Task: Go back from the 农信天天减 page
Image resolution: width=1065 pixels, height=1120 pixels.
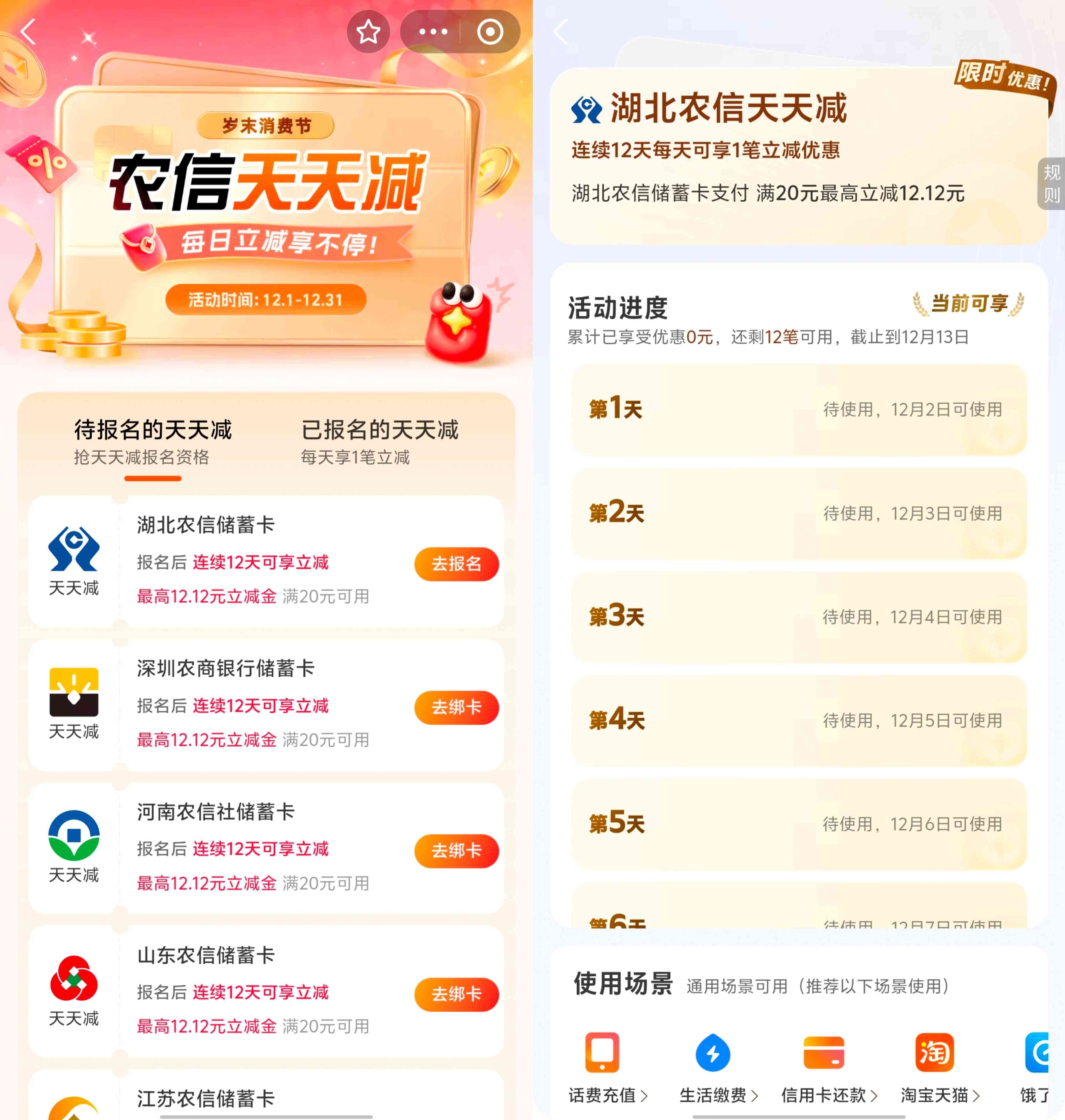Action: point(28,32)
